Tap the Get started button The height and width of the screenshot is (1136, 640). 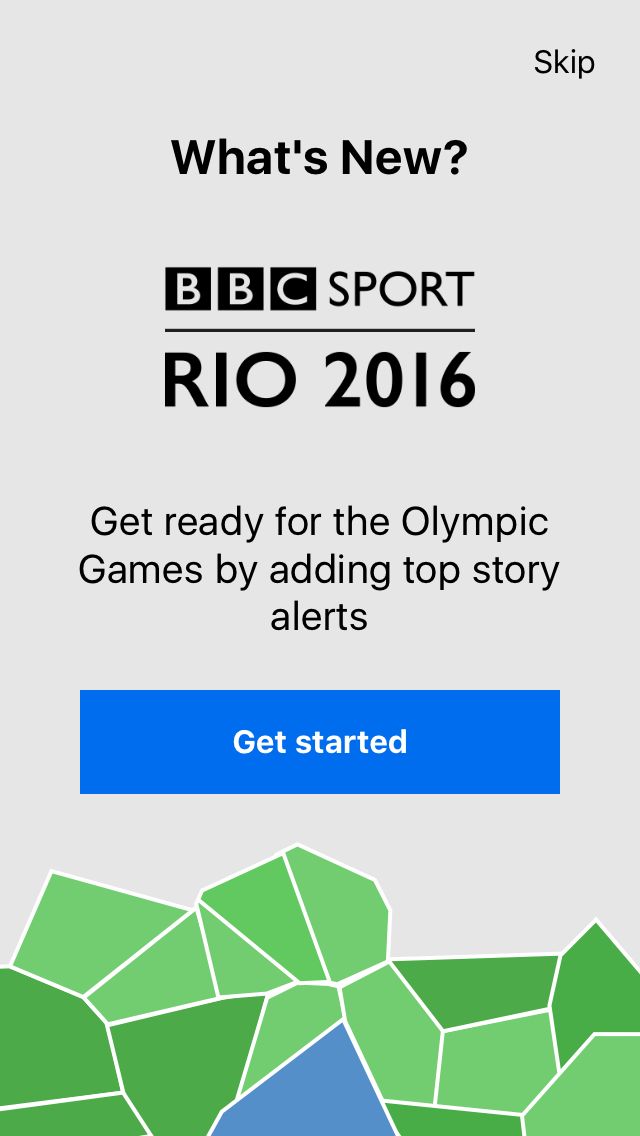(x=320, y=742)
